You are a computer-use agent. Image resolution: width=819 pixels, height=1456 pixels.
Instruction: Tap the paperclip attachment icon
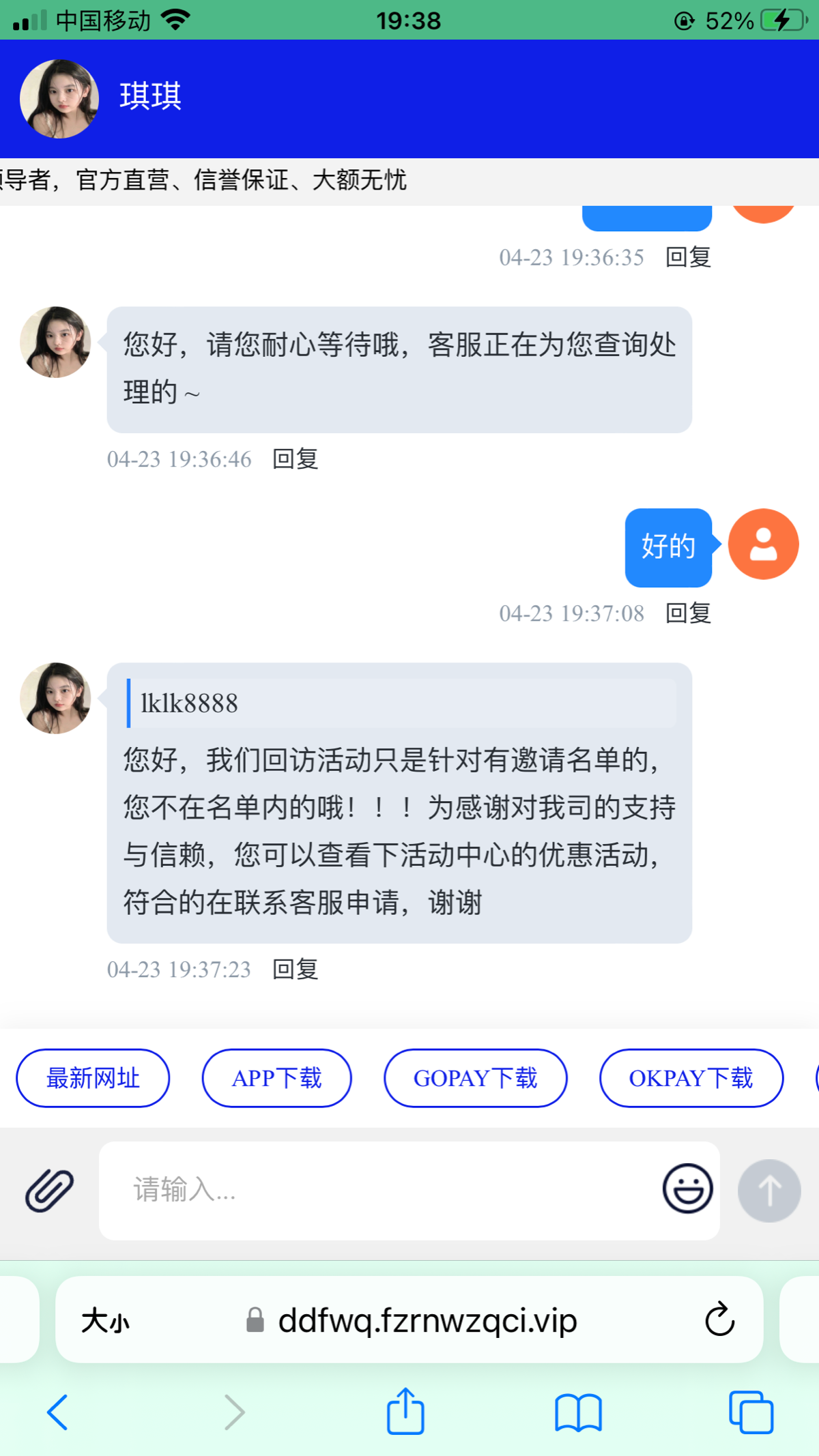click(x=49, y=1190)
